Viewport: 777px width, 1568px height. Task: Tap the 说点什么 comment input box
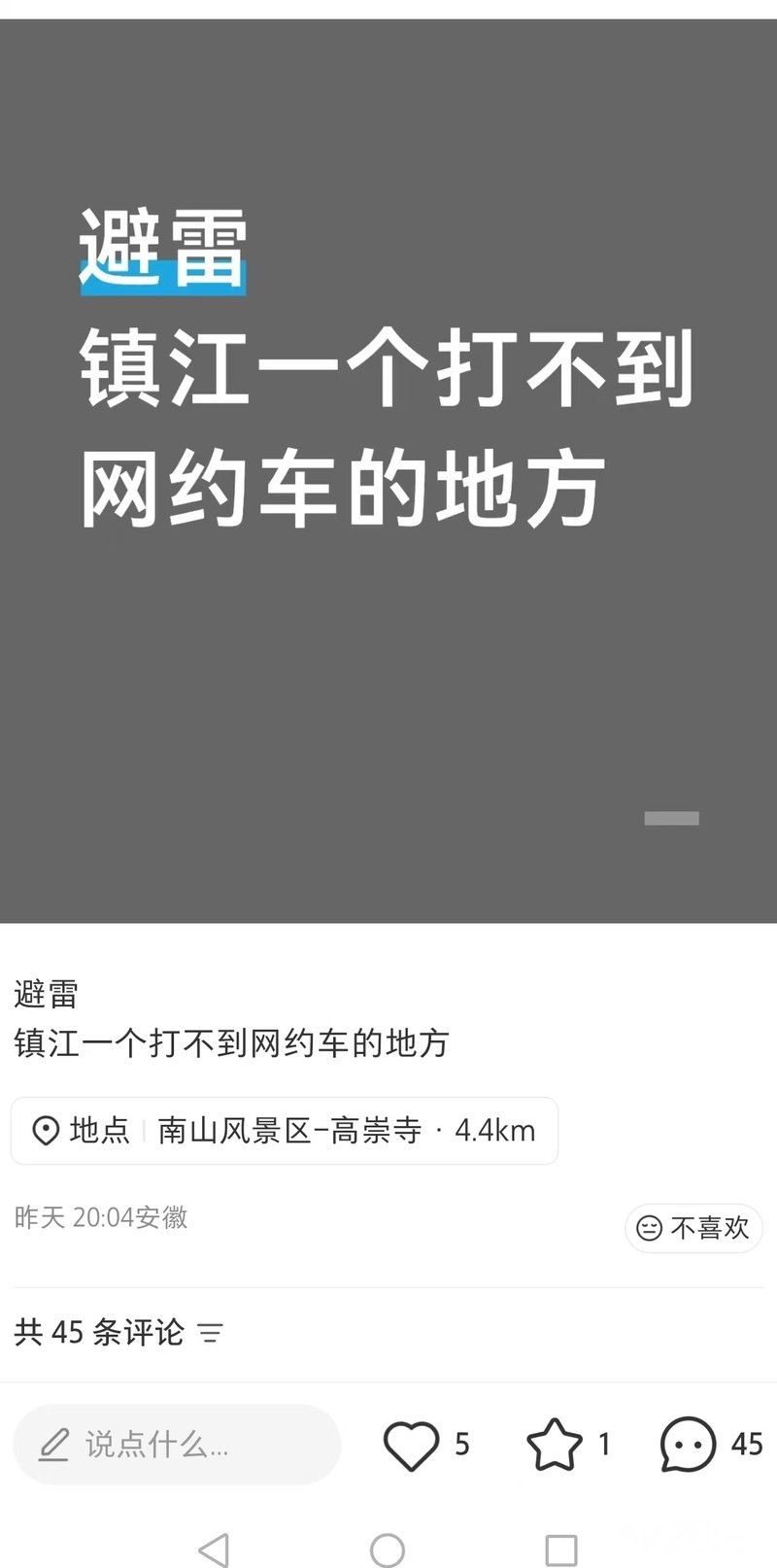pyautogui.click(x=177, y=1445)
